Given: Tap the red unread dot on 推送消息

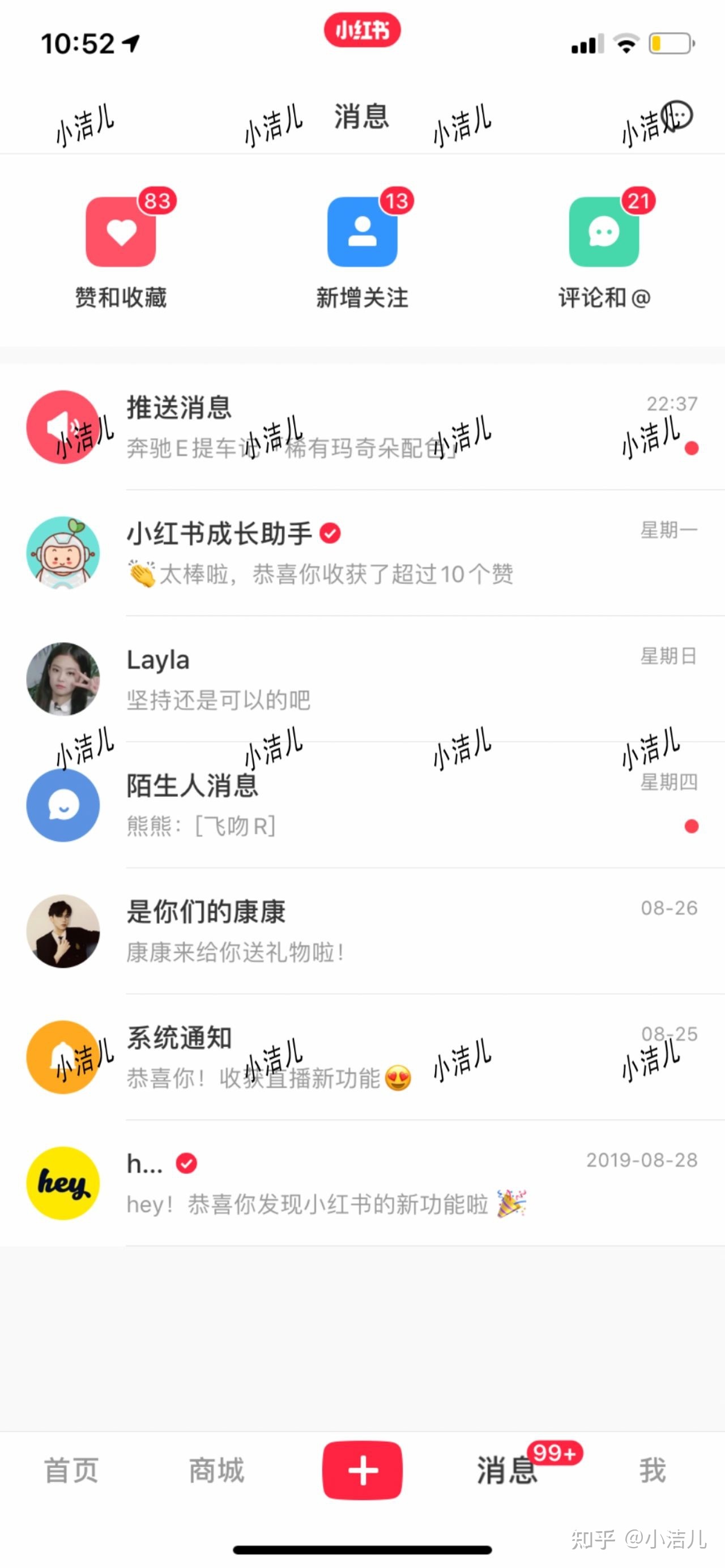Looking at the screenshot, I should pyautogui.click(x=691, y=448).
